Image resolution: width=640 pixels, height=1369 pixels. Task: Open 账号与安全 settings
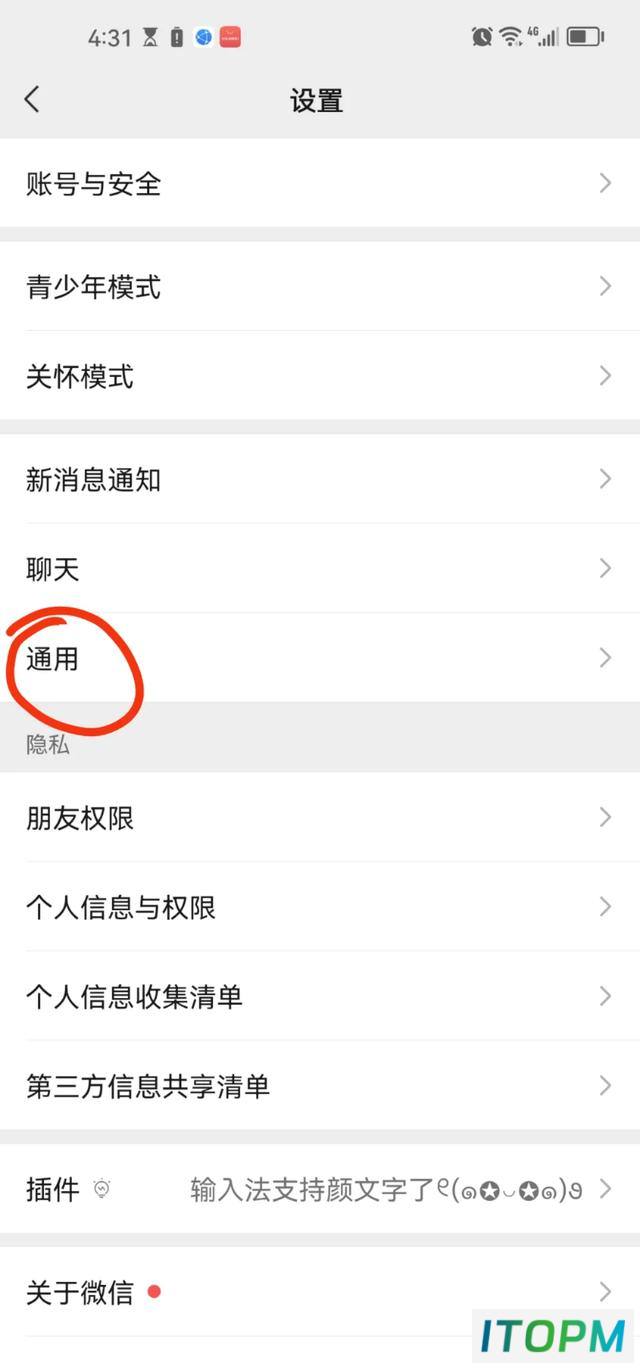[320, 183]
